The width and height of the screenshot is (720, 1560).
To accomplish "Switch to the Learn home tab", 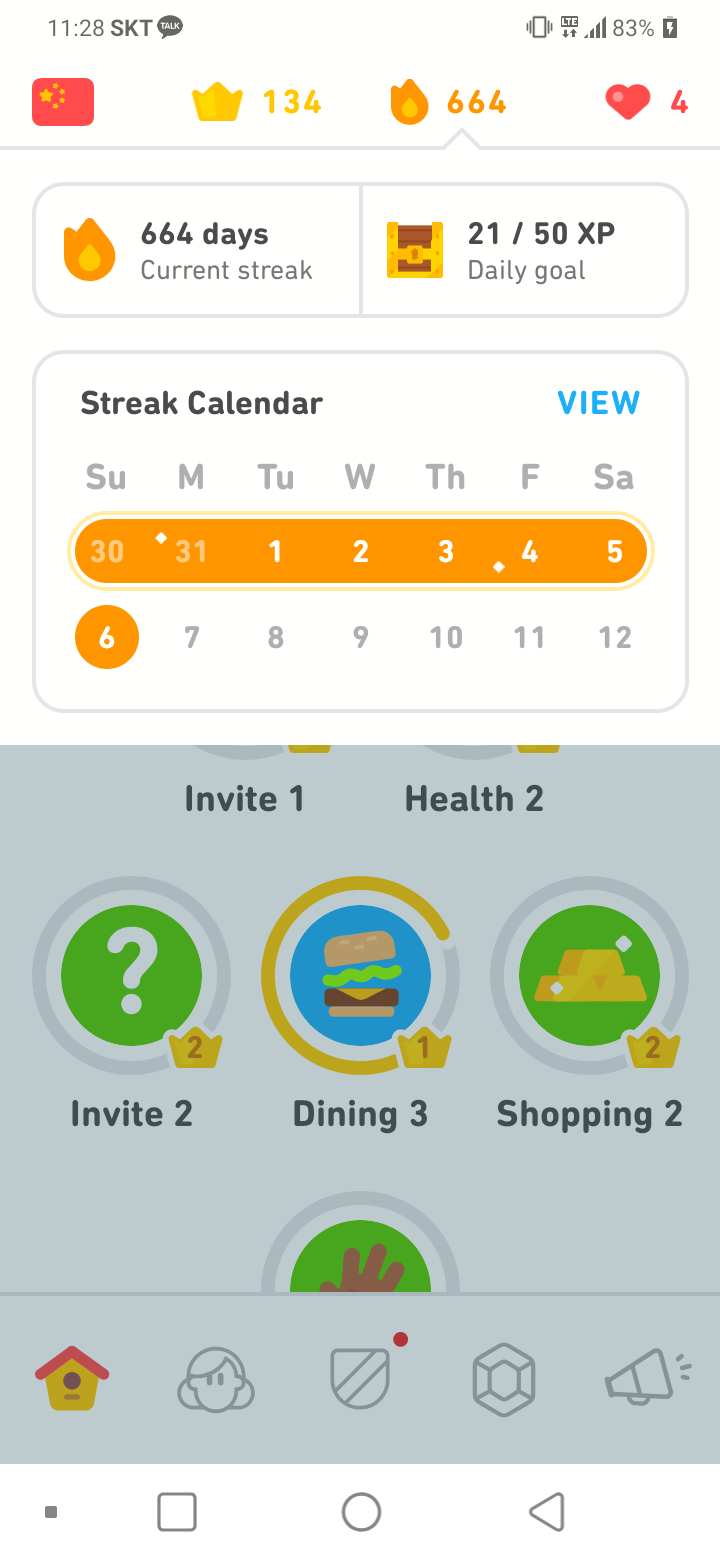I will pos(72,1379).
